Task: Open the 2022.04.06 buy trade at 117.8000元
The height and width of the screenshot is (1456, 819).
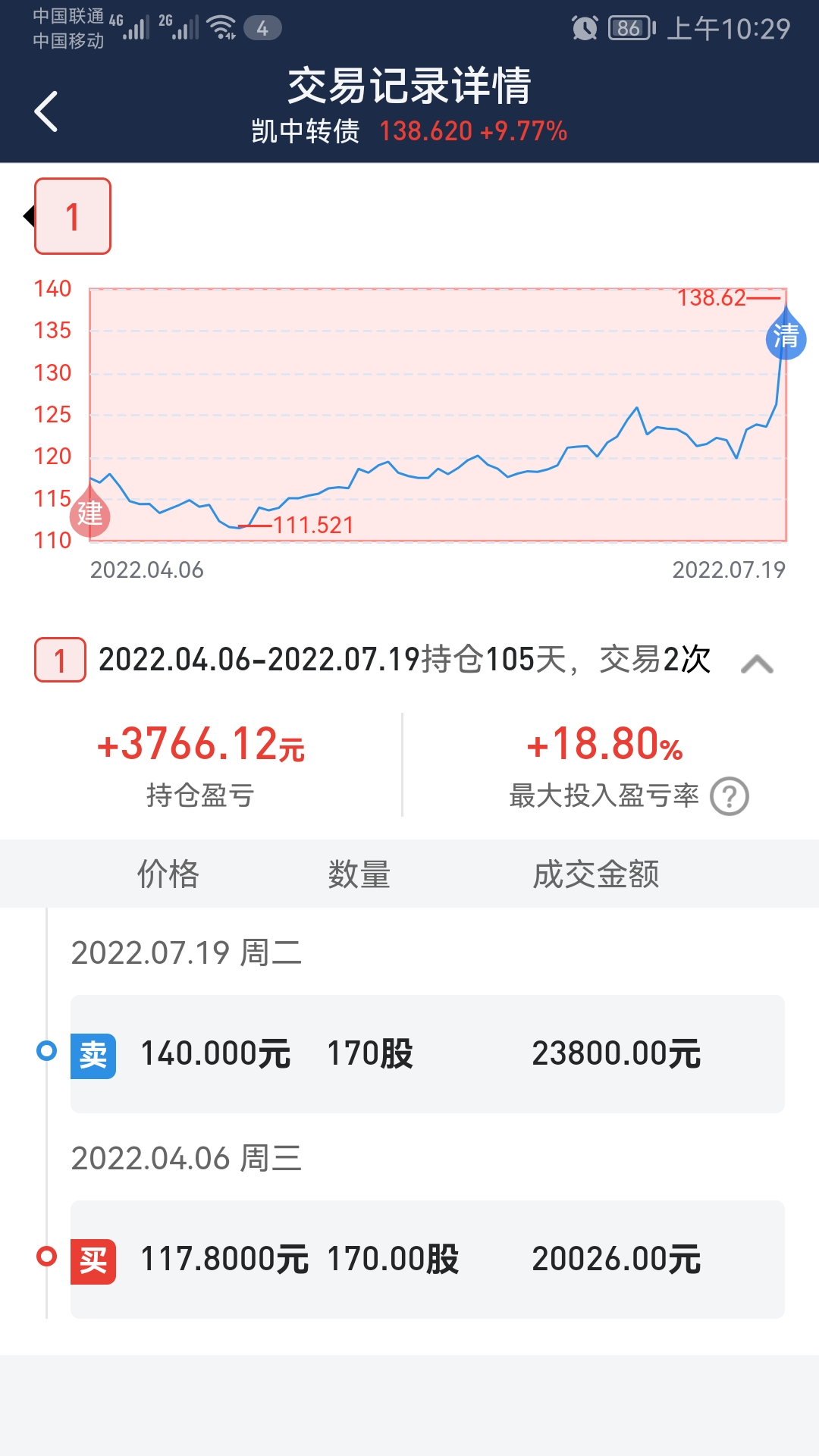Action: pyautogui.click(x=427, y=1259)
